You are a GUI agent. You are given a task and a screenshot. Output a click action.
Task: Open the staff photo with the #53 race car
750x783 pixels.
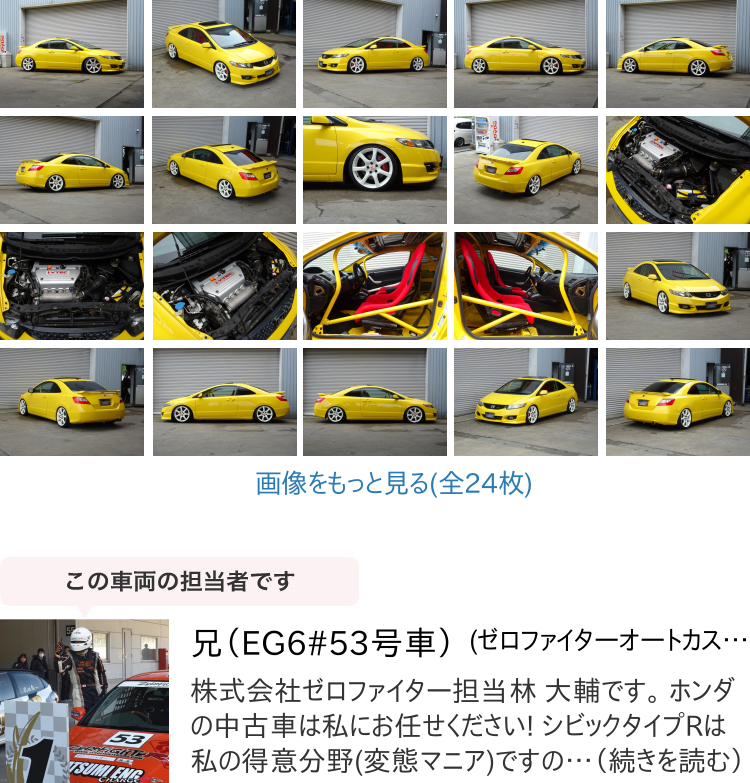coord(84,701)
